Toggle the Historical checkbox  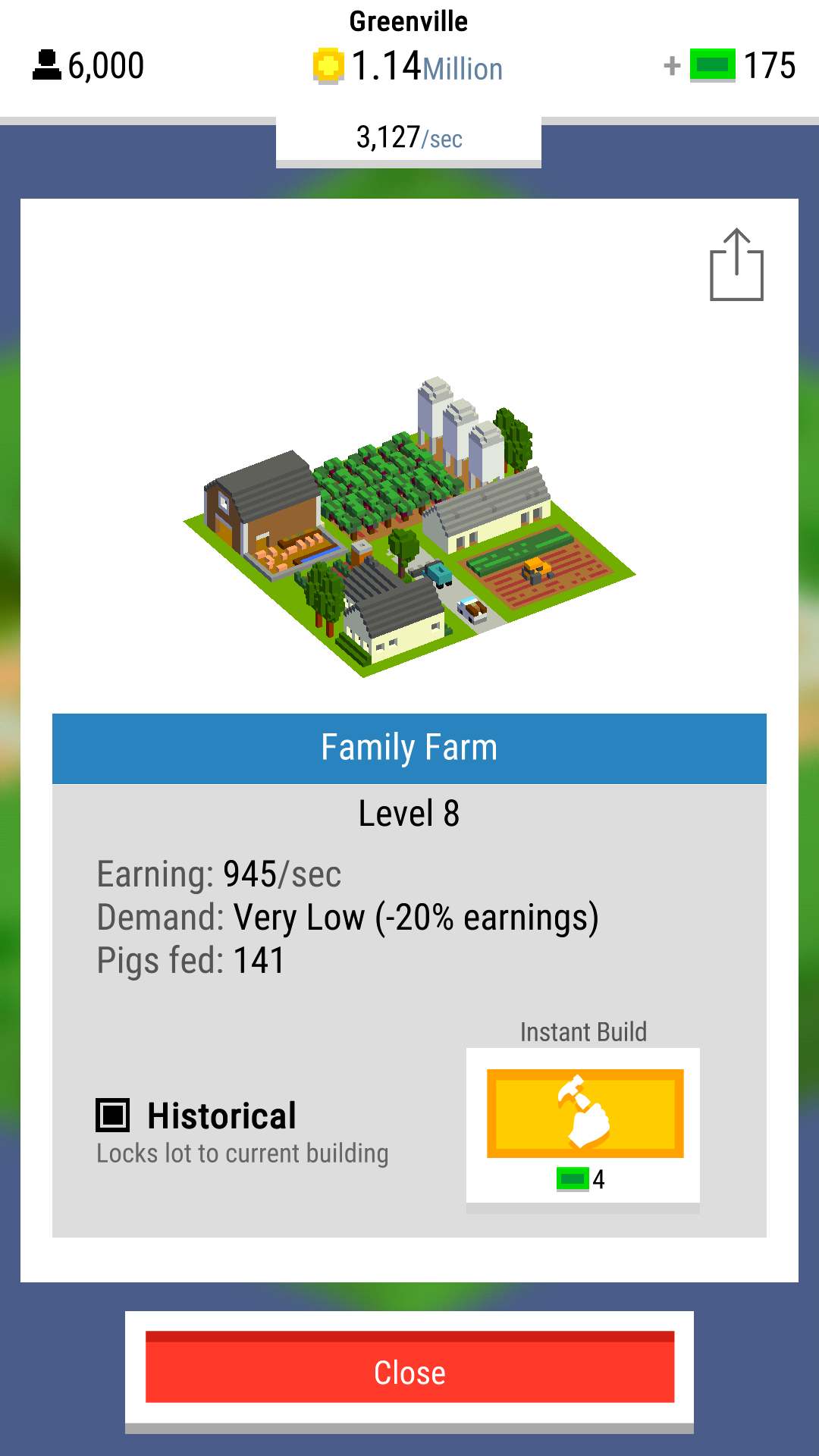113,1116
